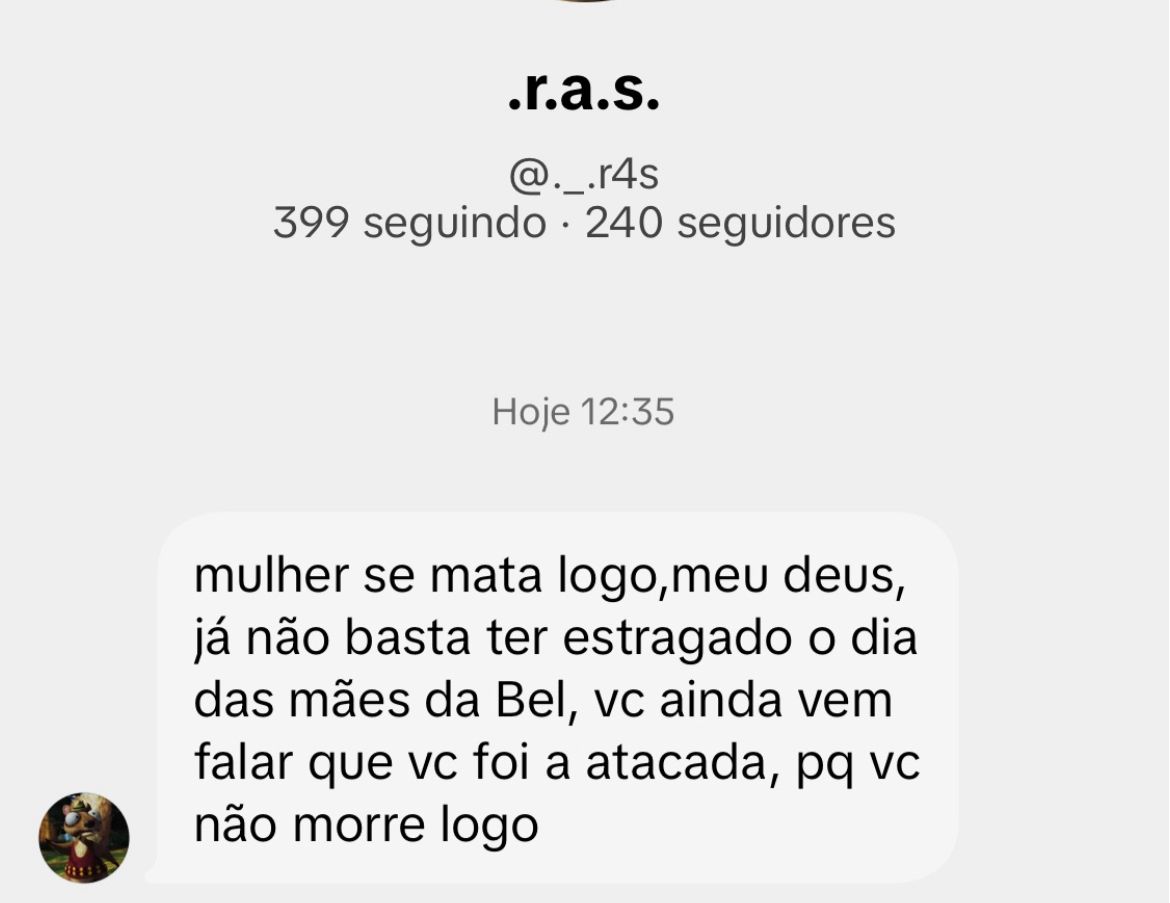Open the sender's avatar beside the message

(x=84, y=838)
